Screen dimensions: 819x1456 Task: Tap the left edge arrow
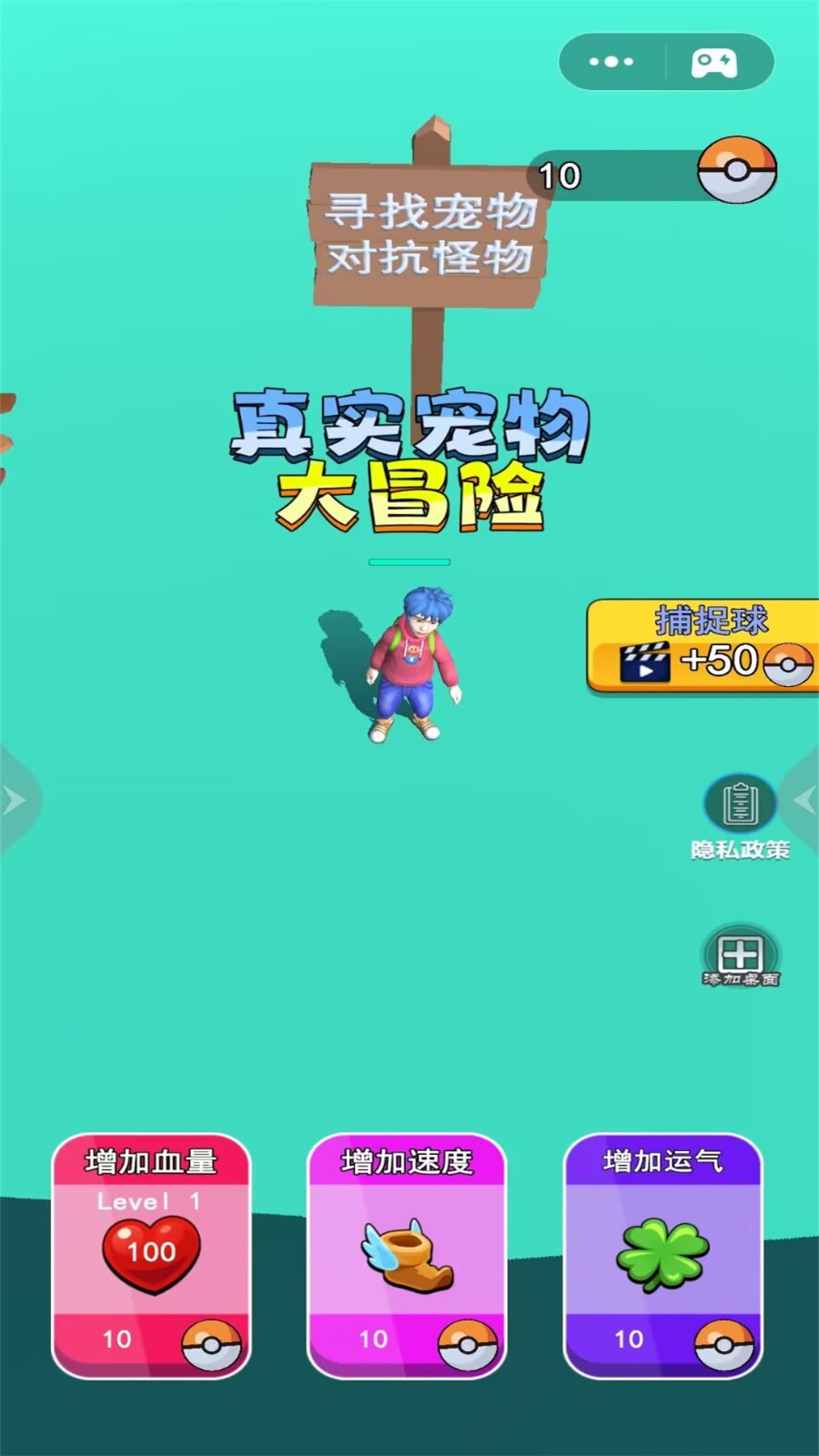point(15,801)
